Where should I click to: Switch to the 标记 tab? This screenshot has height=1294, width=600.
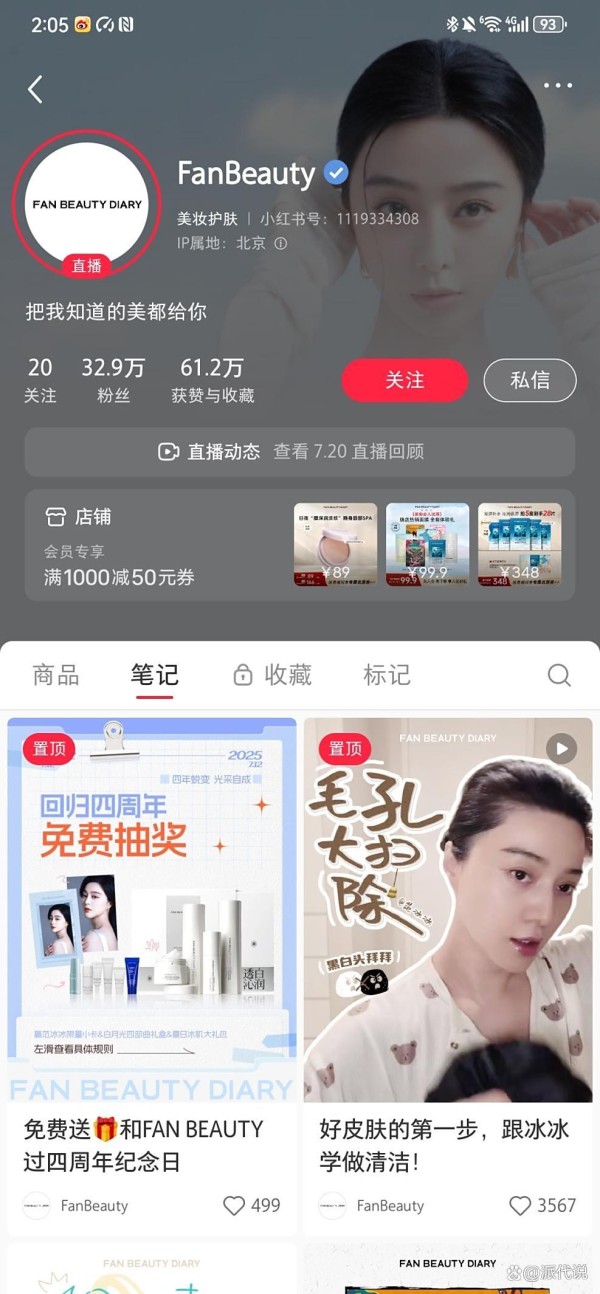pyautogui.click(x=386, y=675)
